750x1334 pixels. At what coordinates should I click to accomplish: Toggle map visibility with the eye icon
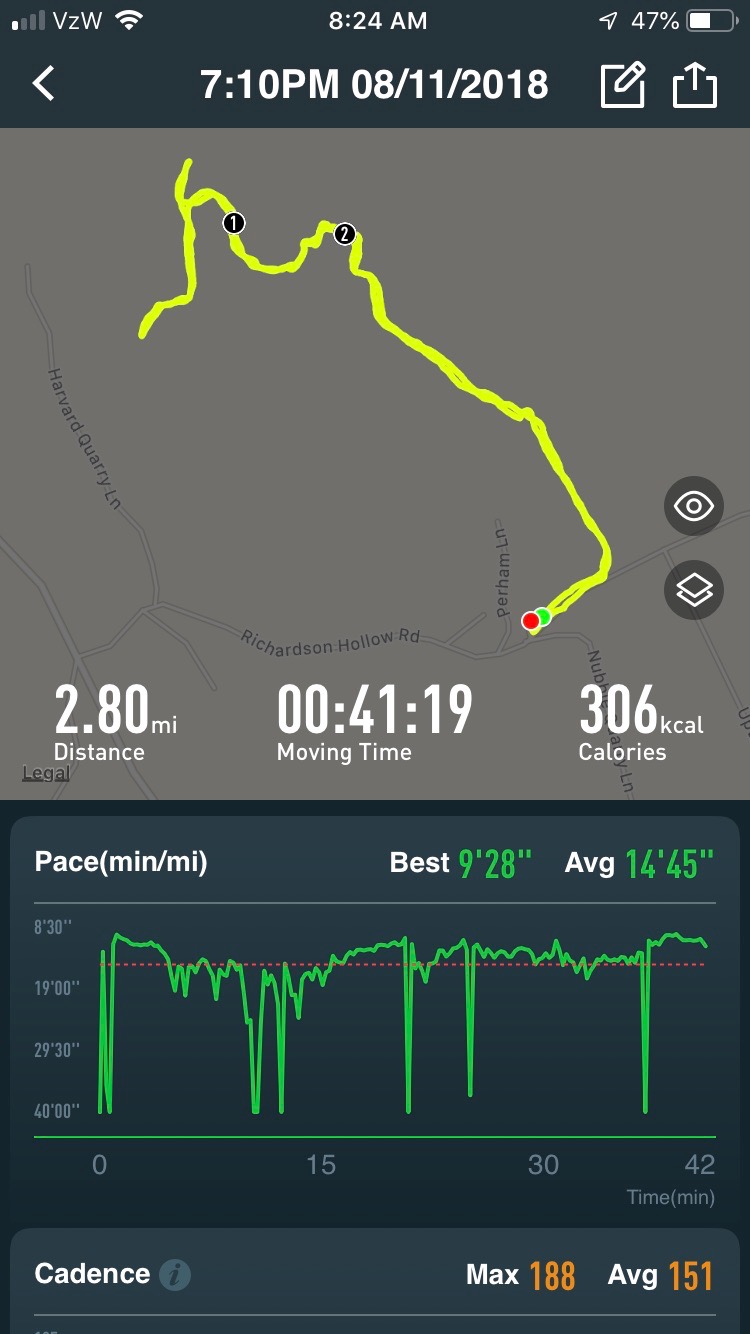pyautogui.click(x=694, y=507)
